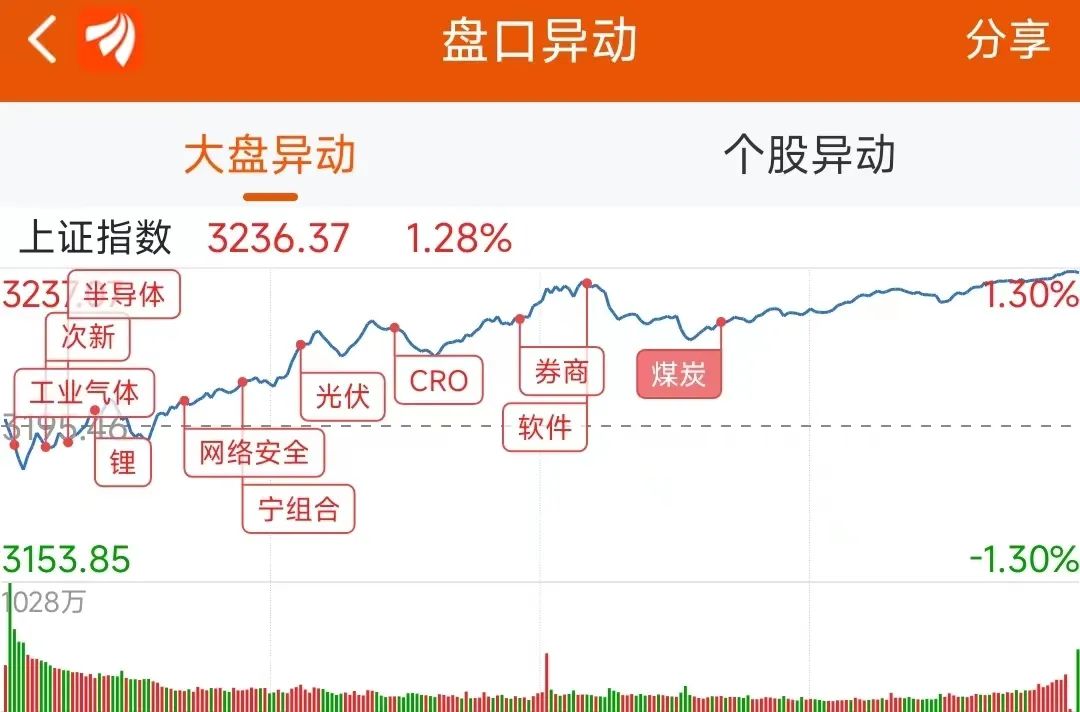Tap the 半导体 sector label
1080x712 pixels.
[x=125, y=294]
